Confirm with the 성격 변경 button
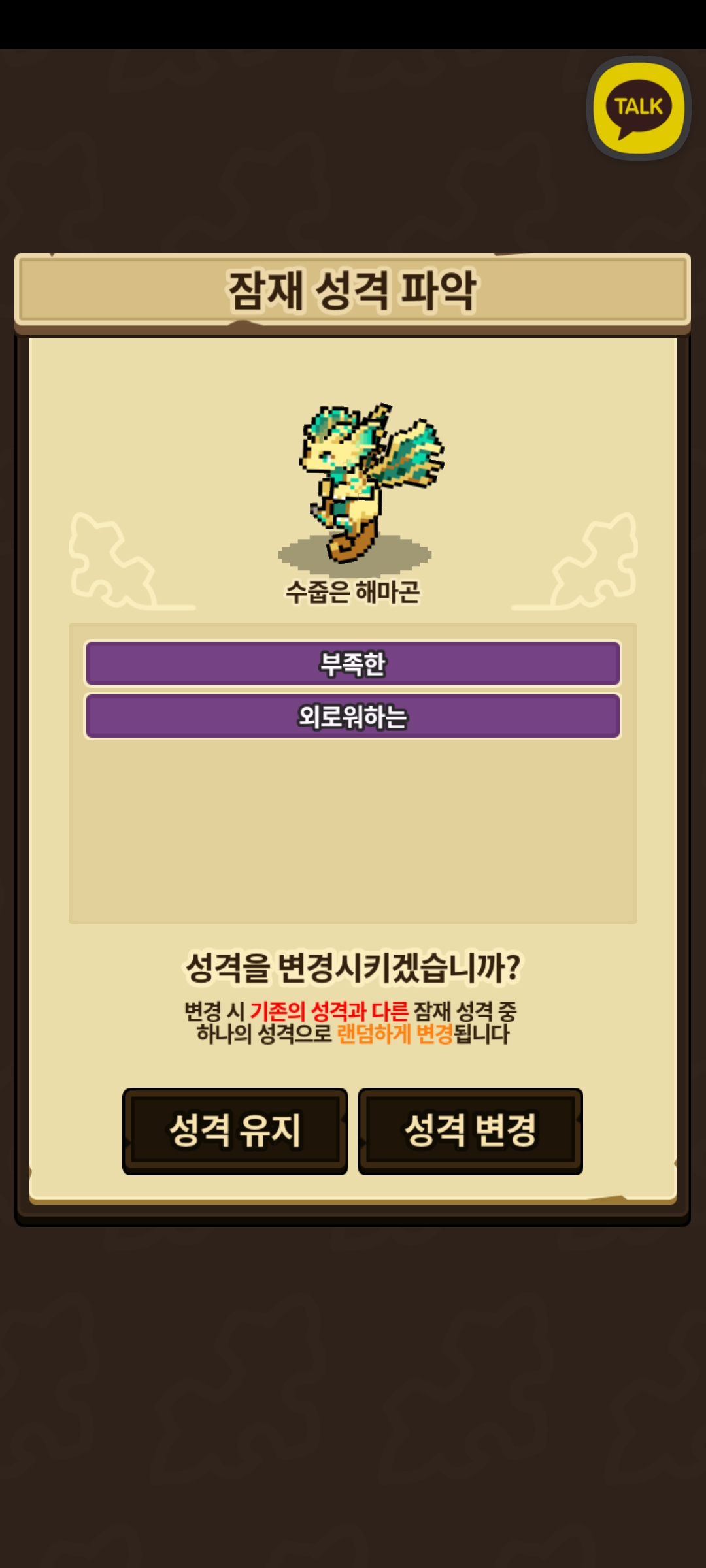This screenshot has height=1568, width=706. coord(470,1131)
